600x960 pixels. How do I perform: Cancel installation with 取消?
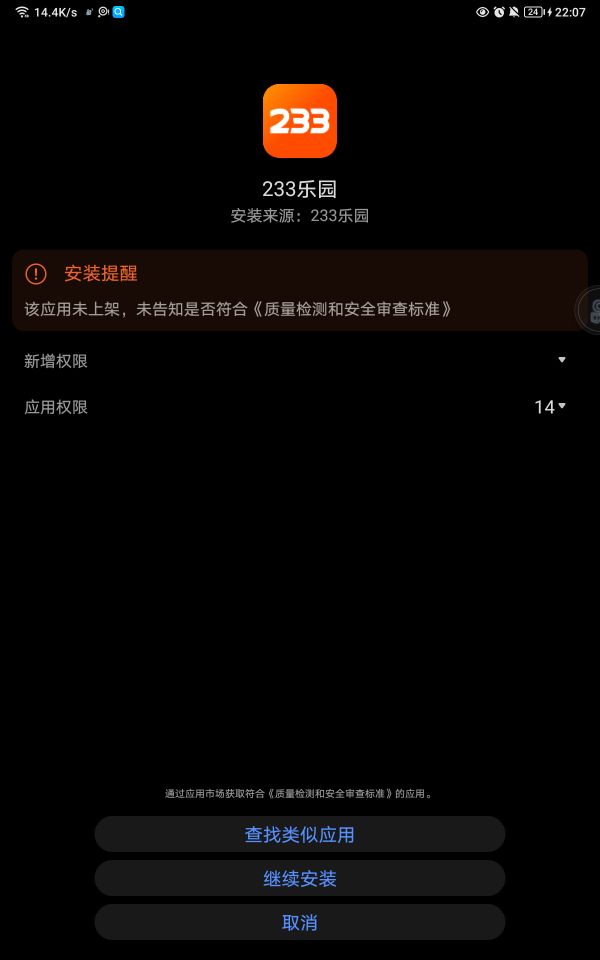[299, 923]
